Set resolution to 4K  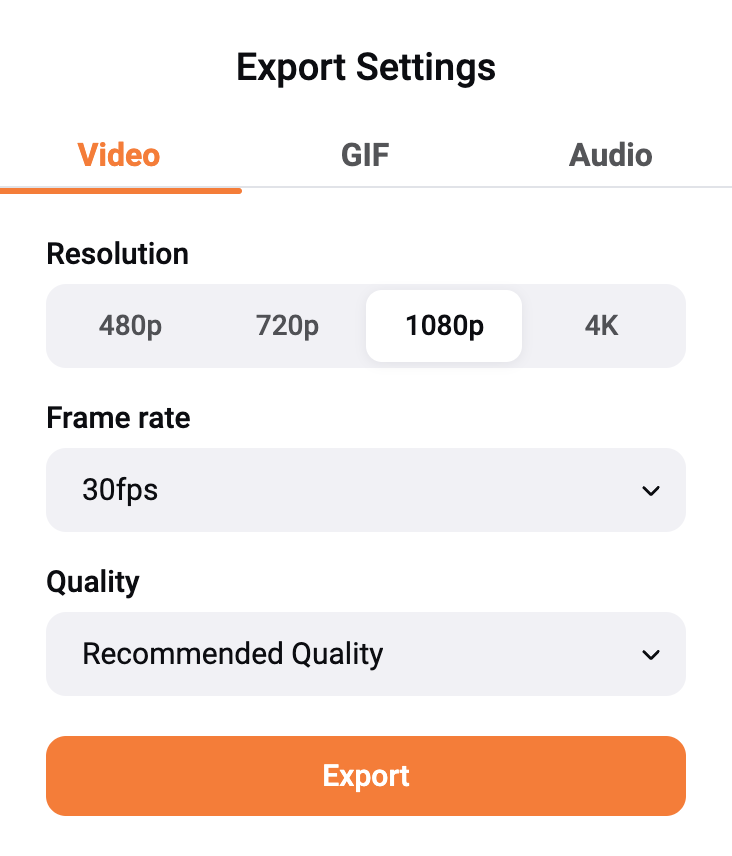tap(601, 326)
